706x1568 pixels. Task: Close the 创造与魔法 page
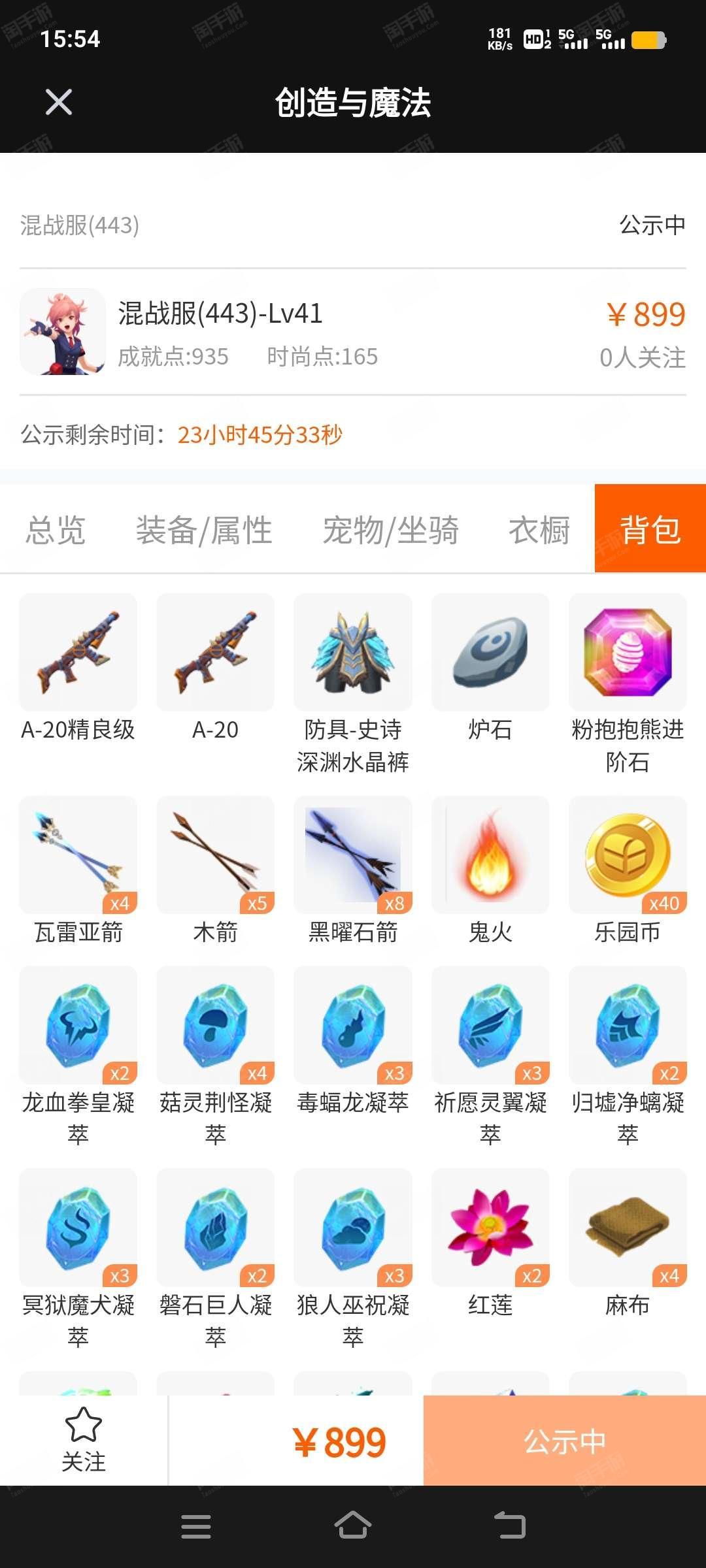(59, 102)
